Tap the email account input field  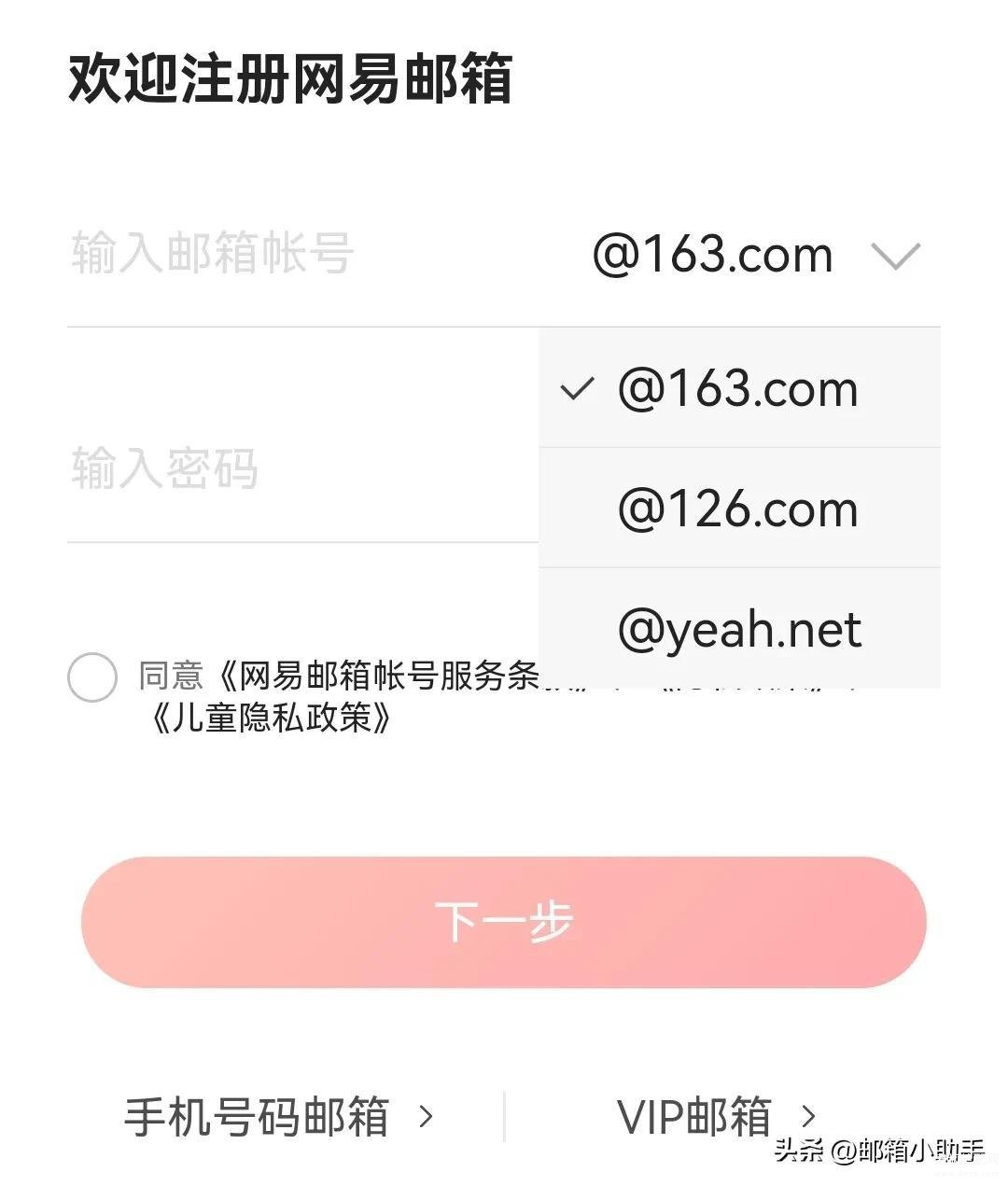coord(280,254)
